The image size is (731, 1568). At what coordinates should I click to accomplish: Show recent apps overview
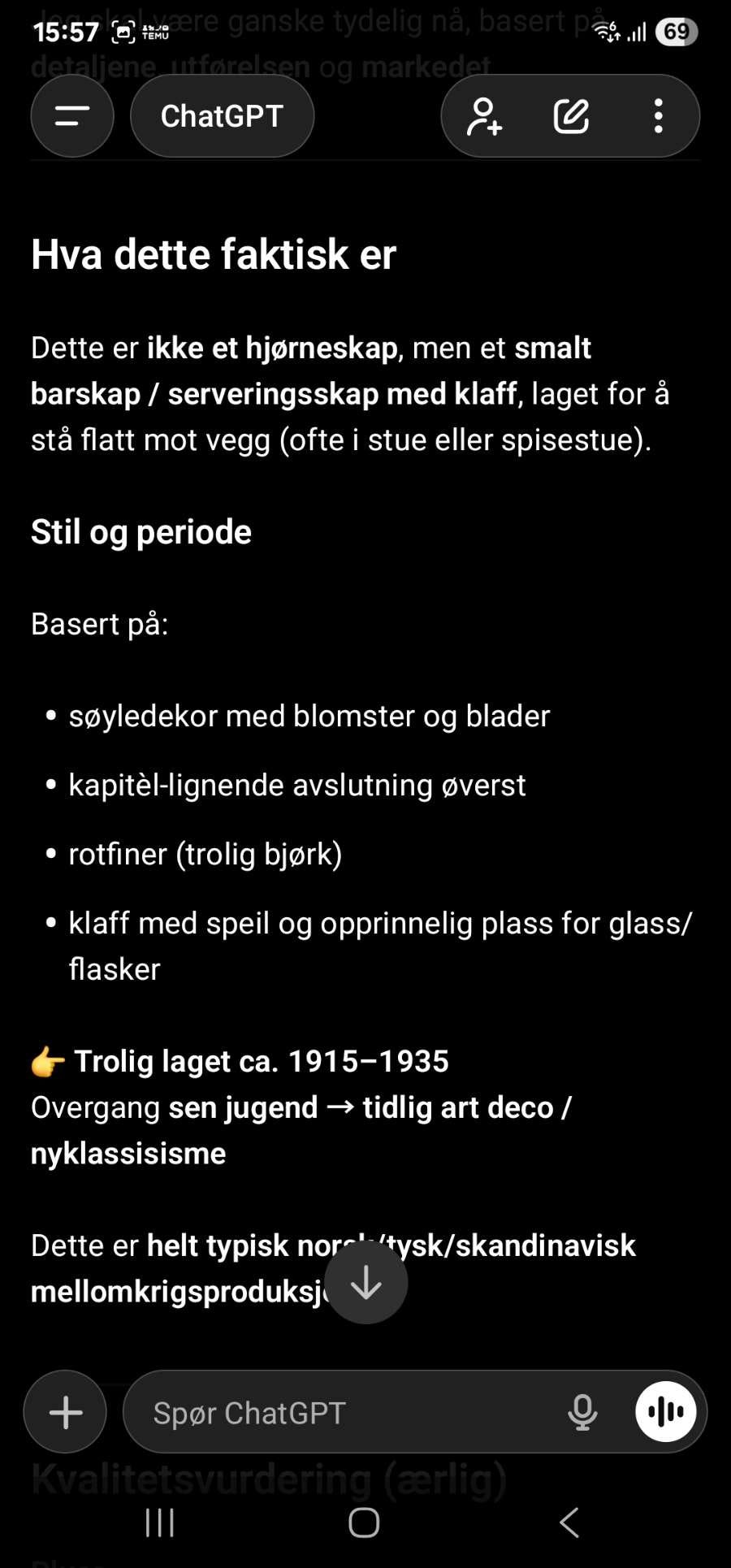point(159,1523)
